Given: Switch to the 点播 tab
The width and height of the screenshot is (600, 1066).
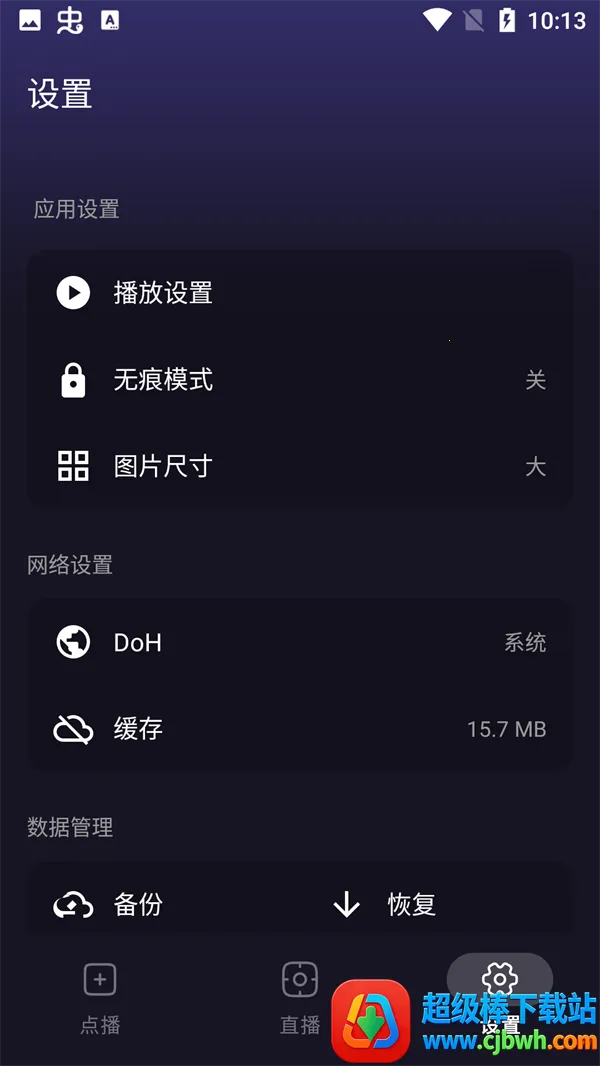Looking at the screenshot, I should pos(100,996).
